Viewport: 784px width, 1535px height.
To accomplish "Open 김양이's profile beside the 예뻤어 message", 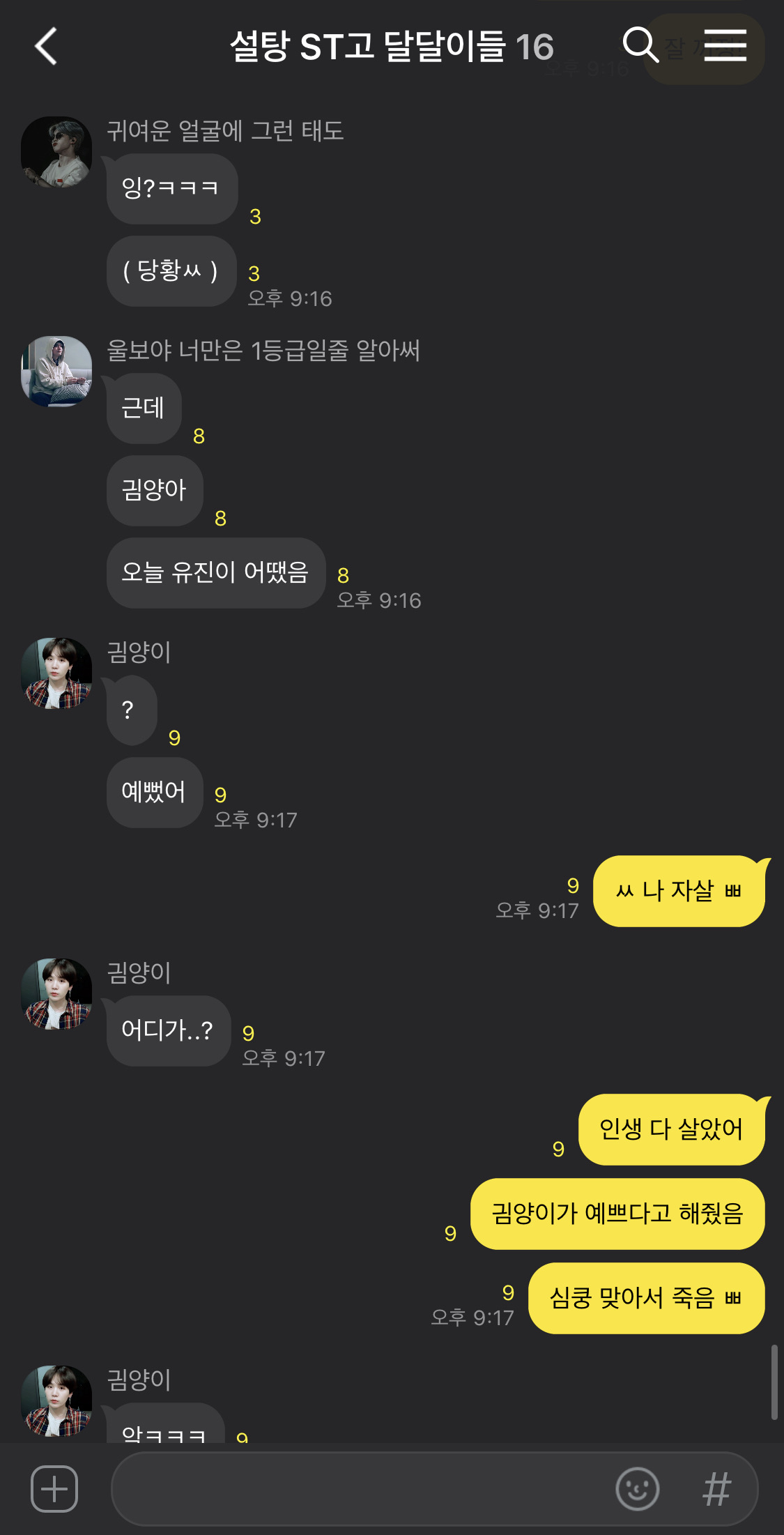I will click(56, 673).
